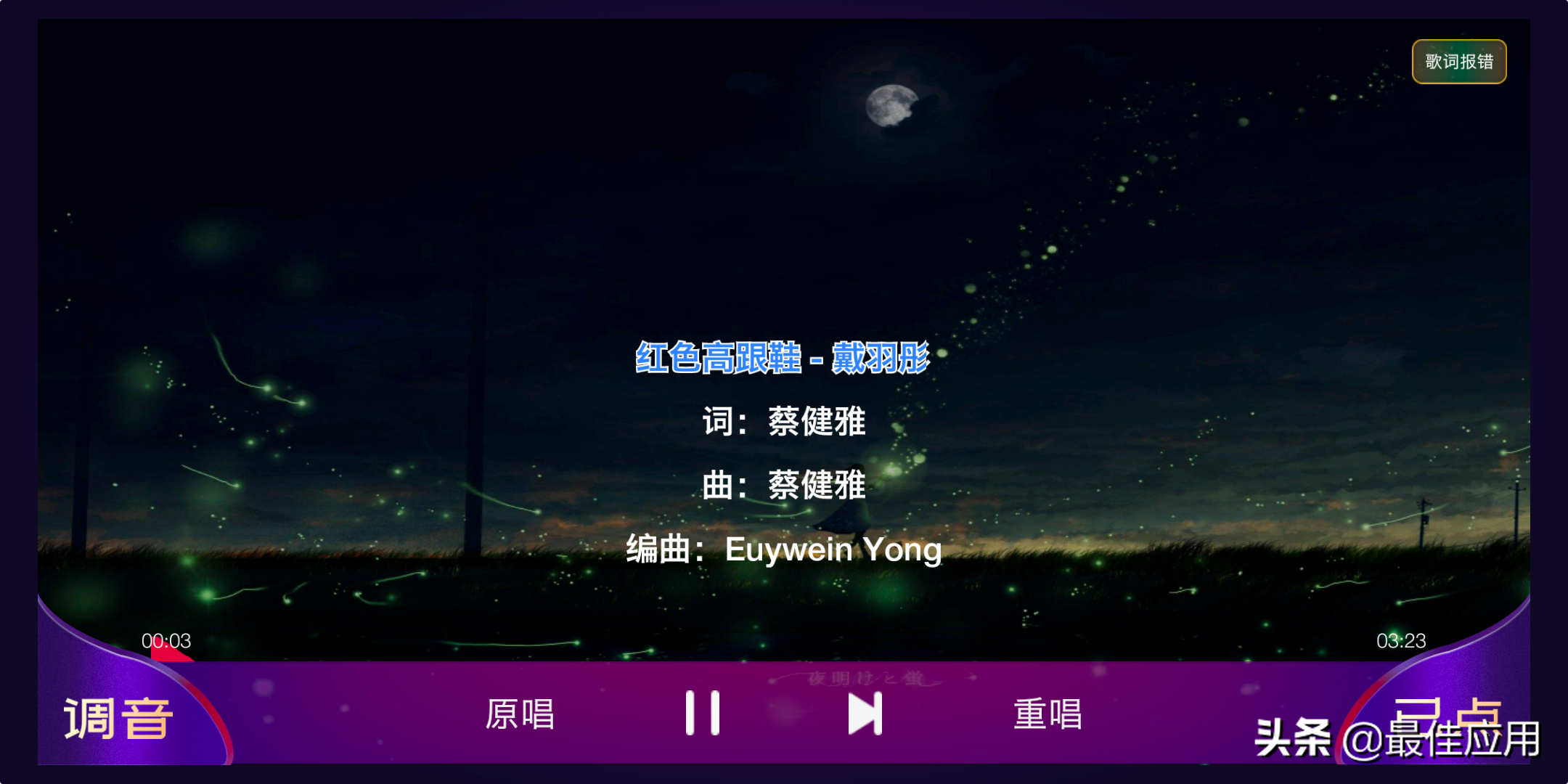Screen dimensions: 1568x784
Task: Skip to the next song
Action: pyautogui.click(x=865, y=714)
